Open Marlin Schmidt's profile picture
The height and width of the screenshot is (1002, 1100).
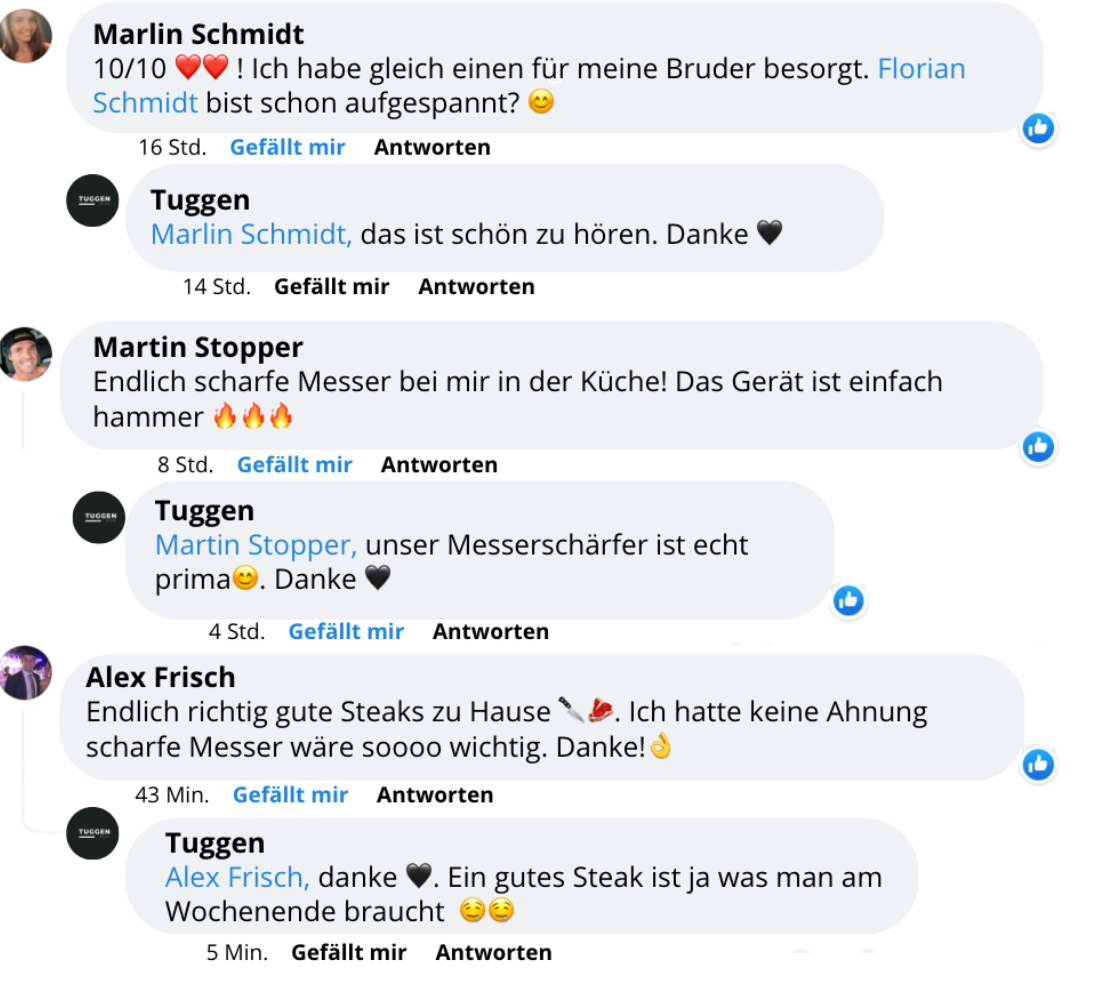click(26, 37)
